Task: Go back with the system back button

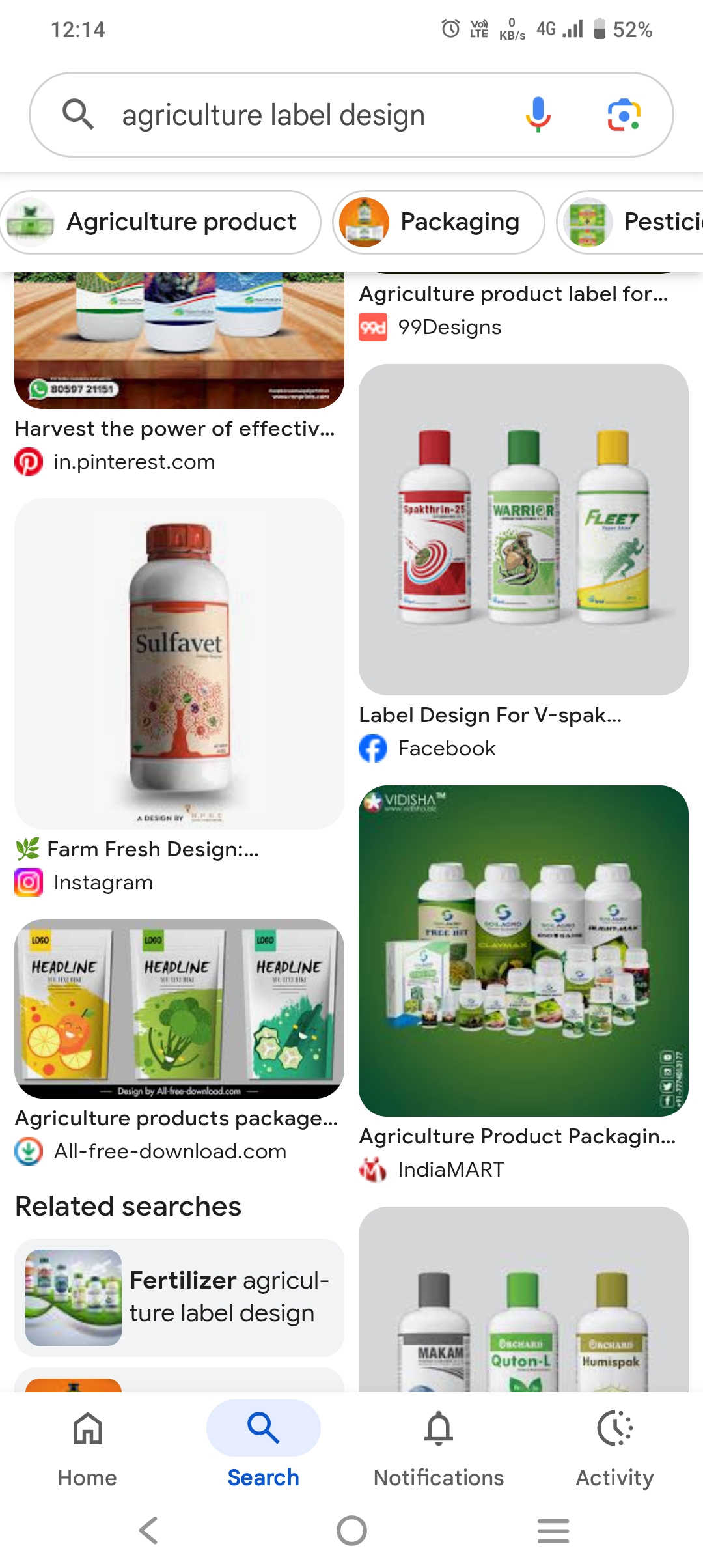Action: [149, 1530]
